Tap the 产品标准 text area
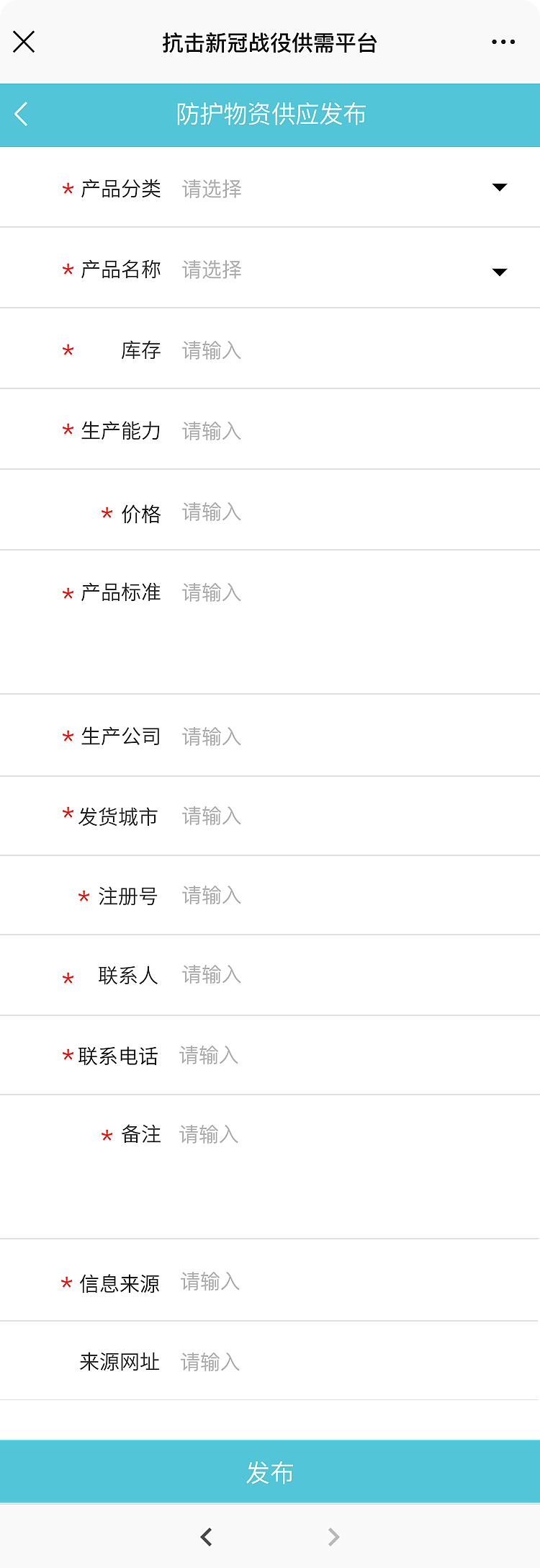Viewport: 540px width, 1568px height. point(346,620)
